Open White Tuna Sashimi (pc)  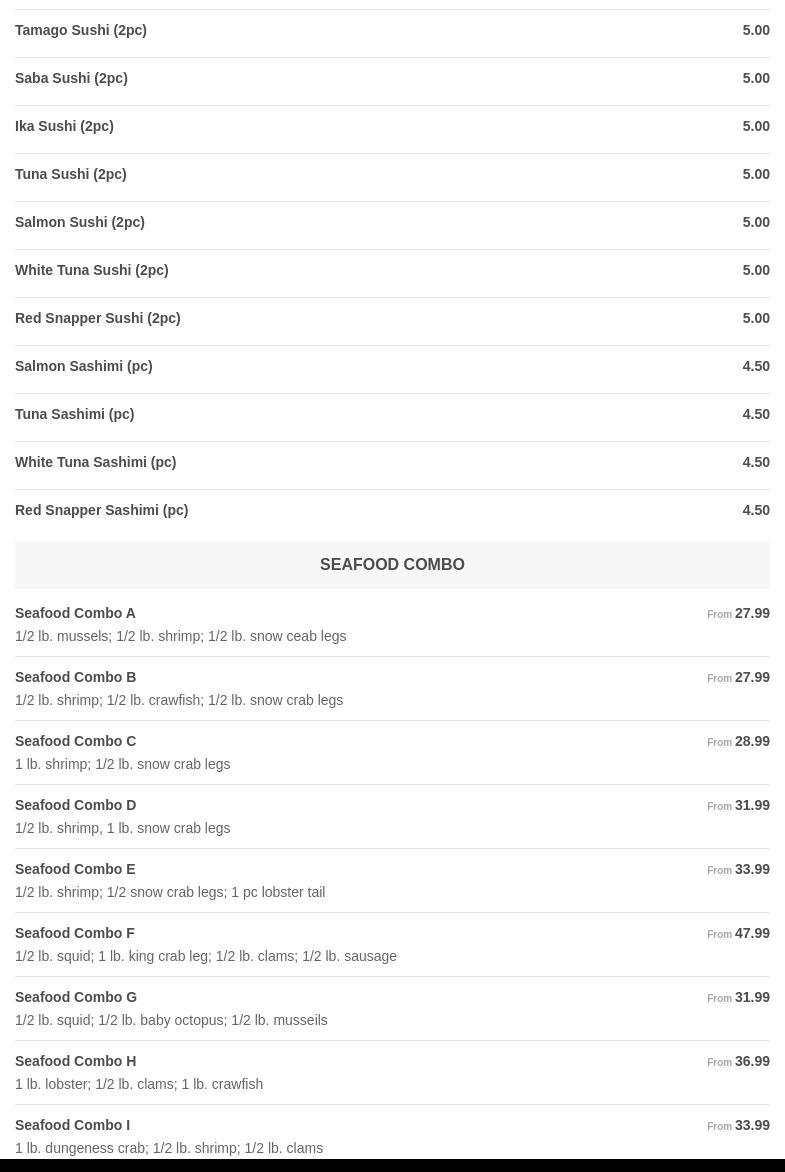pos(95,463)
